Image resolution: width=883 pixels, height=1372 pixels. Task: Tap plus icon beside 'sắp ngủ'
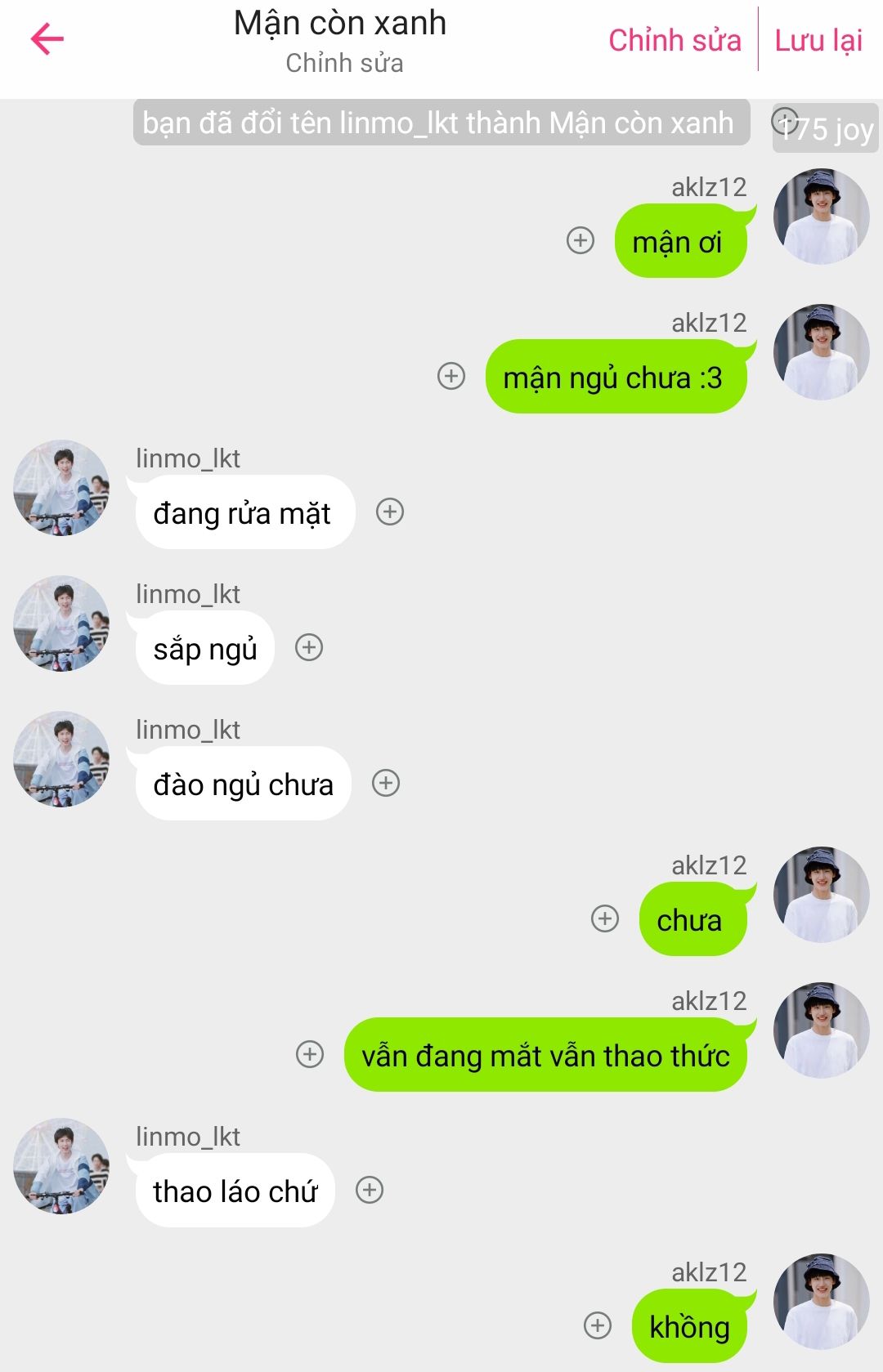[x=309, y=647]
